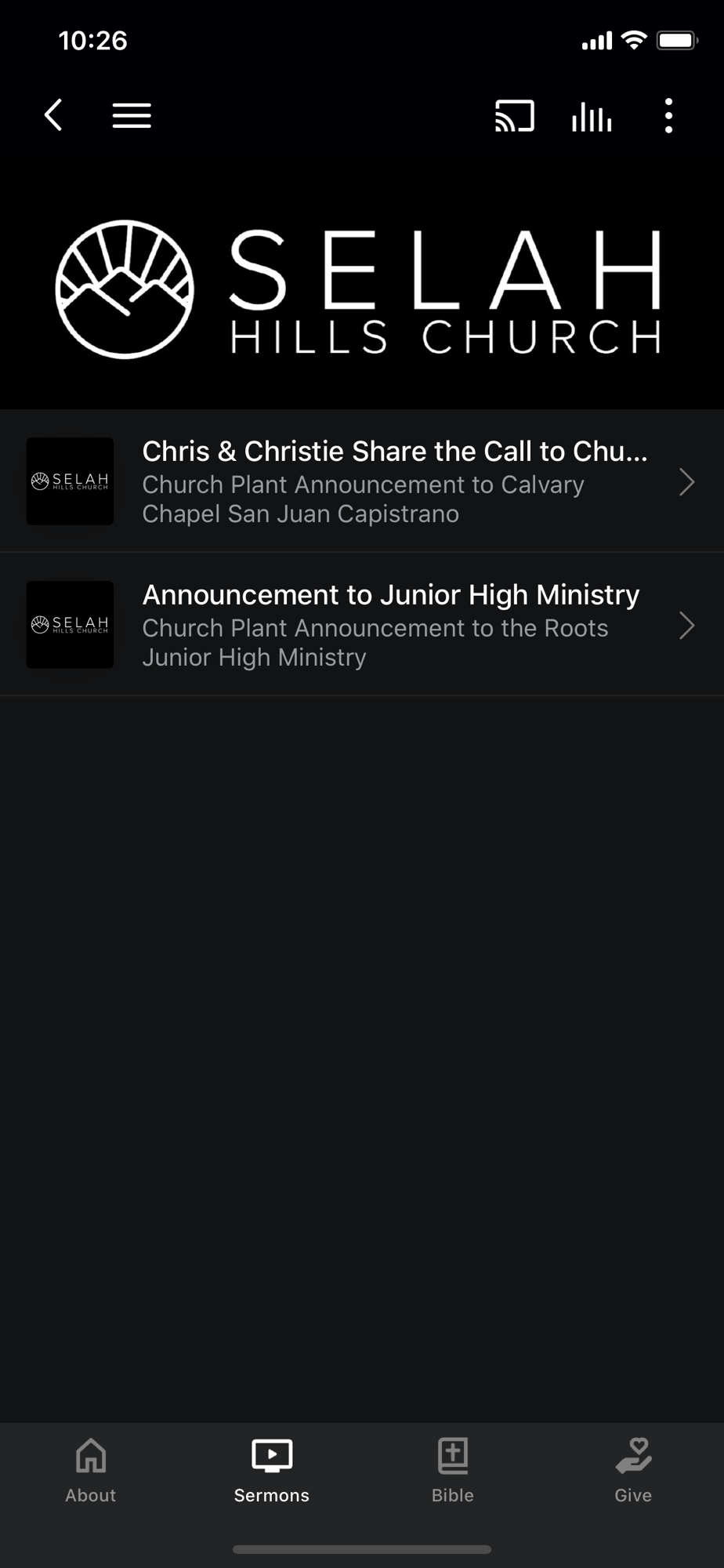Image resolution: width=724 pixels, height=1568 pixels.
Task: Switch to the Bible tab
Action: coord(453,1471)
